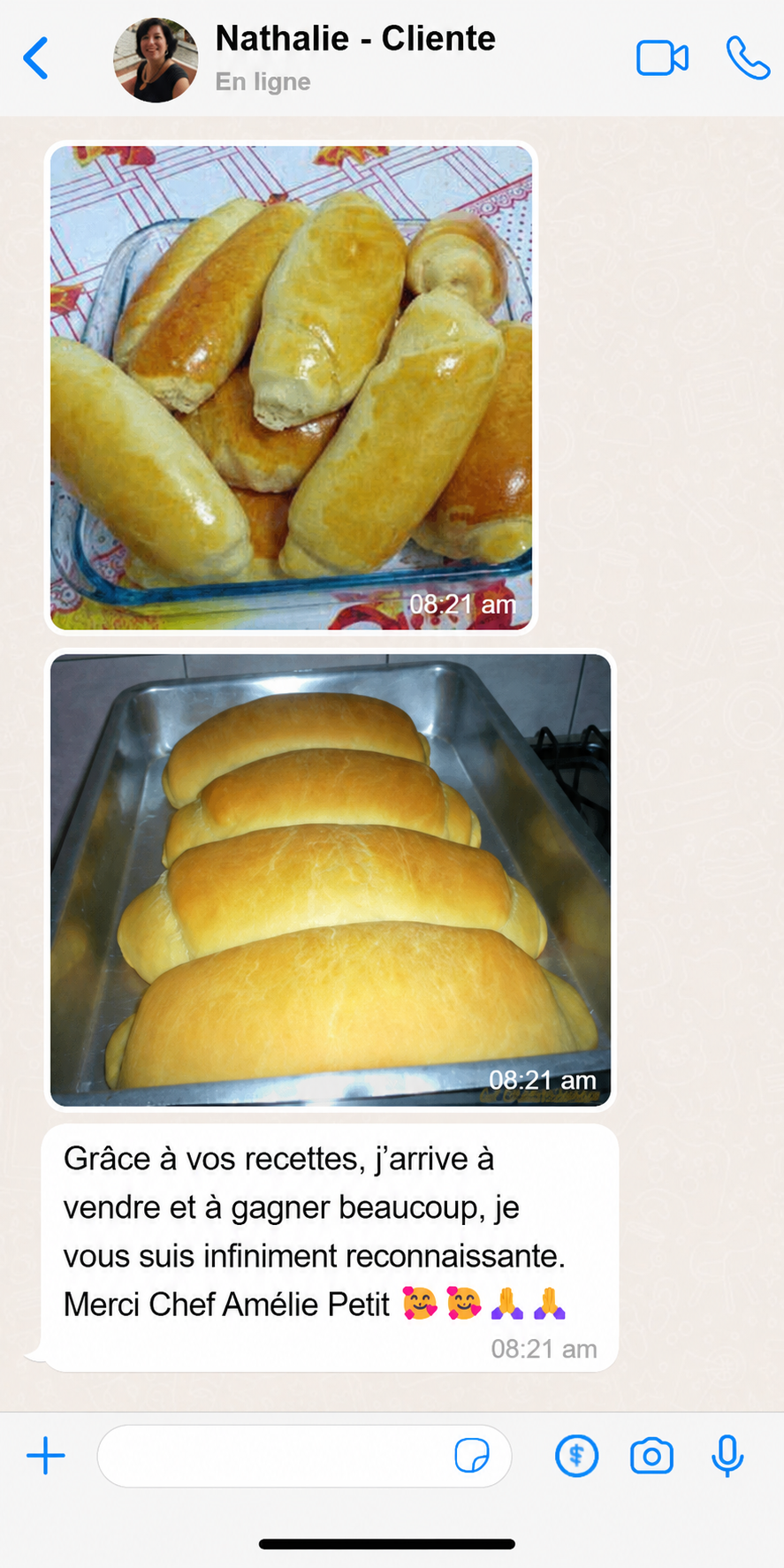The height and width of the screenshot is (1568, 784).
Task: Start a voice call with Nathalie
Action: 748,58
